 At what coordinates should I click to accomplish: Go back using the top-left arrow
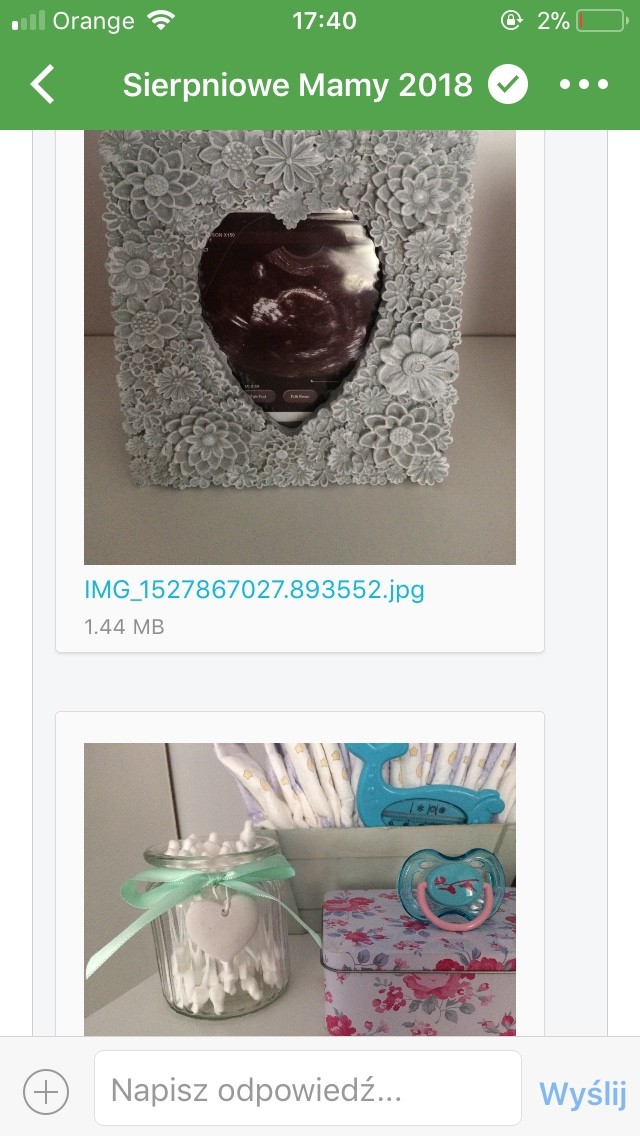42,85
